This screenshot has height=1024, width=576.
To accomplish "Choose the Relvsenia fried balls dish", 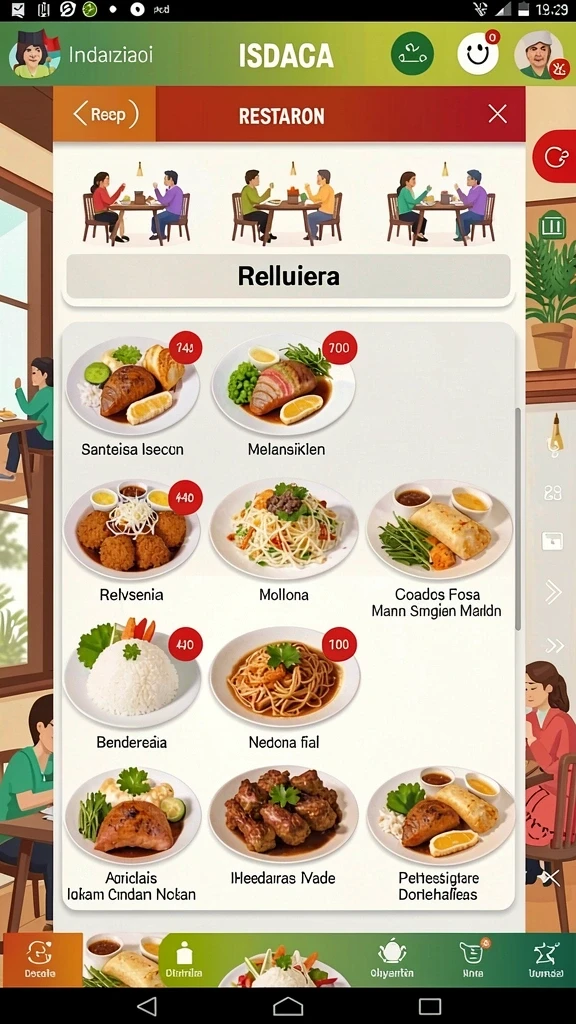I will [133, 541].
